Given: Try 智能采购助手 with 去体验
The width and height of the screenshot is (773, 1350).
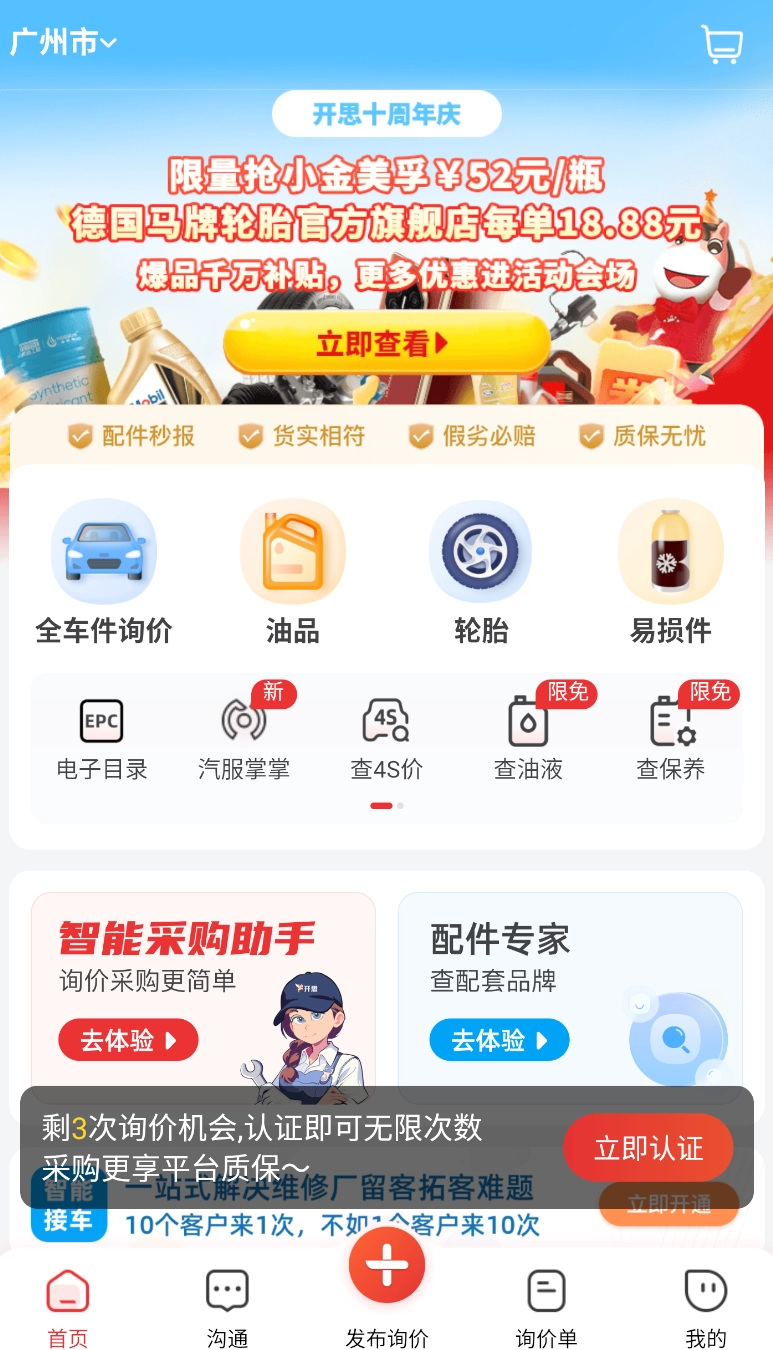Looking at the screenshot, I should point(128,1040).
